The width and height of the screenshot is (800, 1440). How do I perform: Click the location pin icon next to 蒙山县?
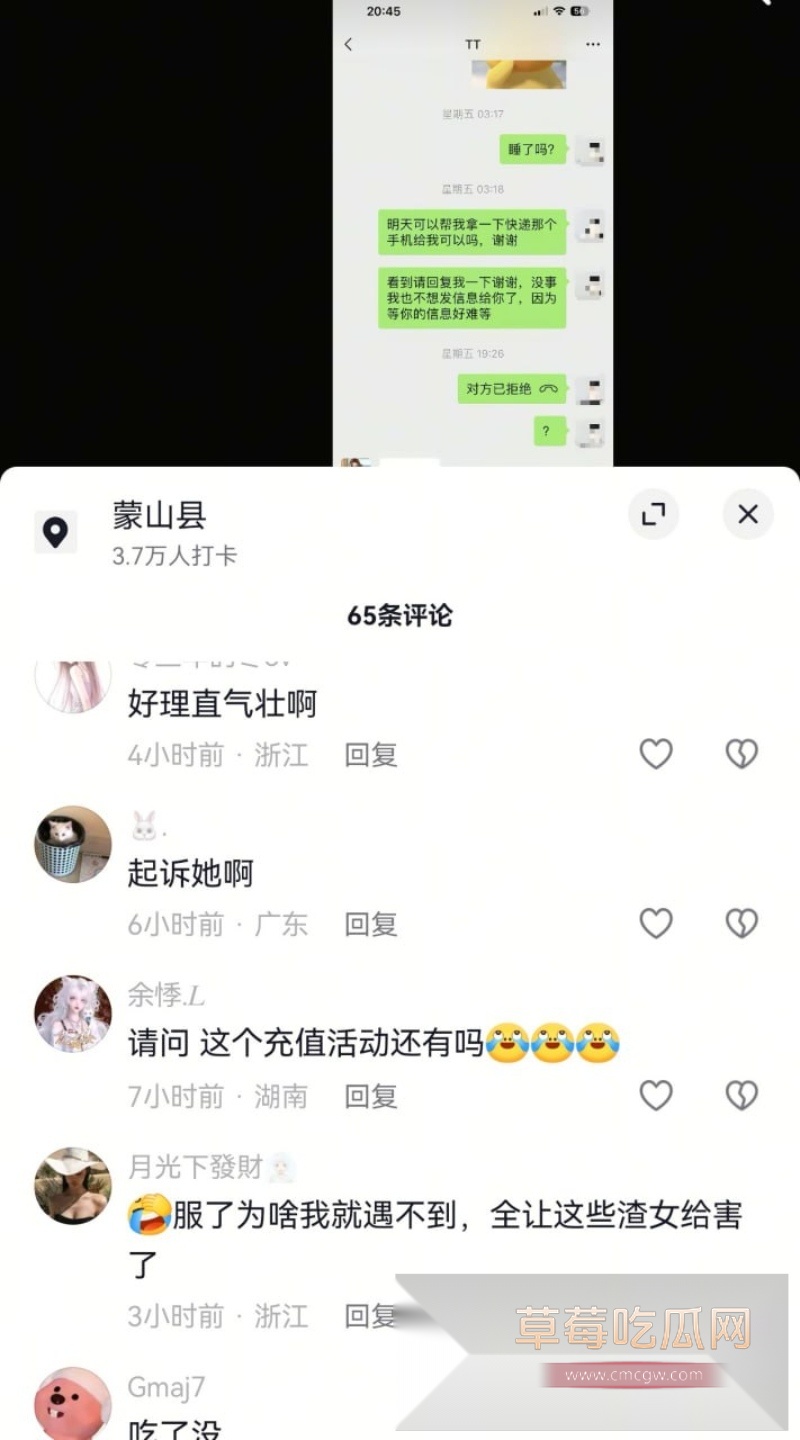(x=55, y=530)
